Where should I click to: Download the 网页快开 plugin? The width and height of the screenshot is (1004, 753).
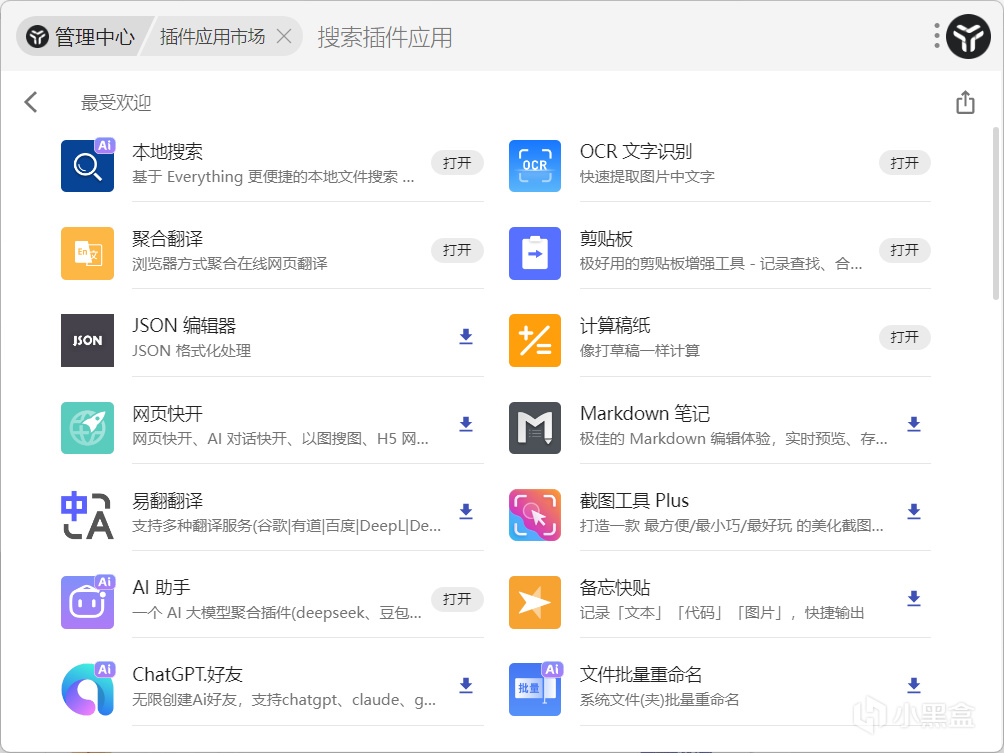pyautogui.click(x=466, y=424)
